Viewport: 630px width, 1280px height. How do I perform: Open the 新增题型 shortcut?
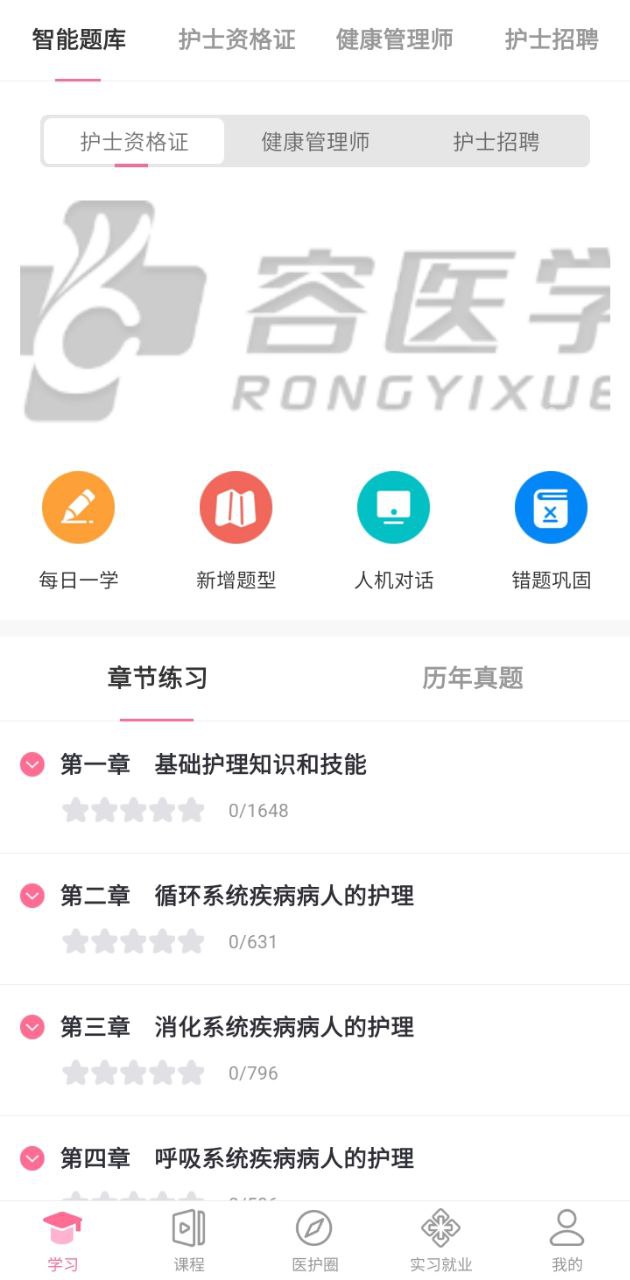[236, 531]
